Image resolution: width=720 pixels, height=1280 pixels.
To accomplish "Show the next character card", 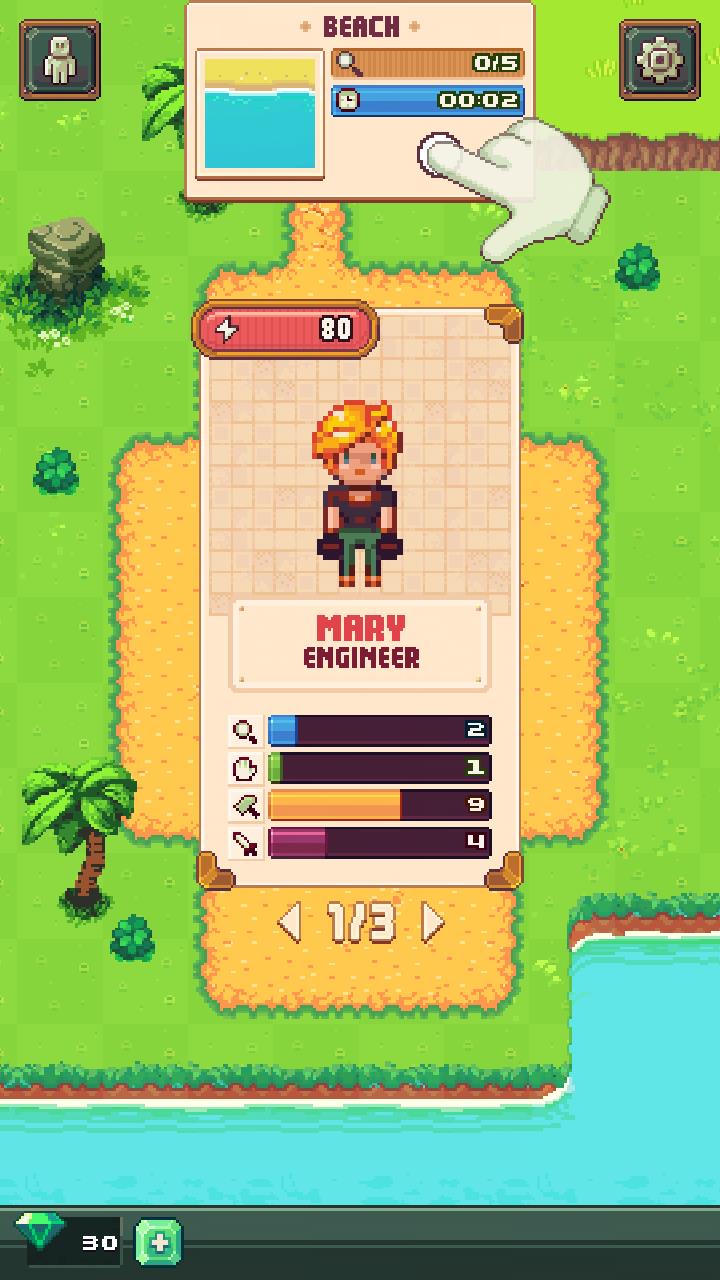I will point(432,923).
